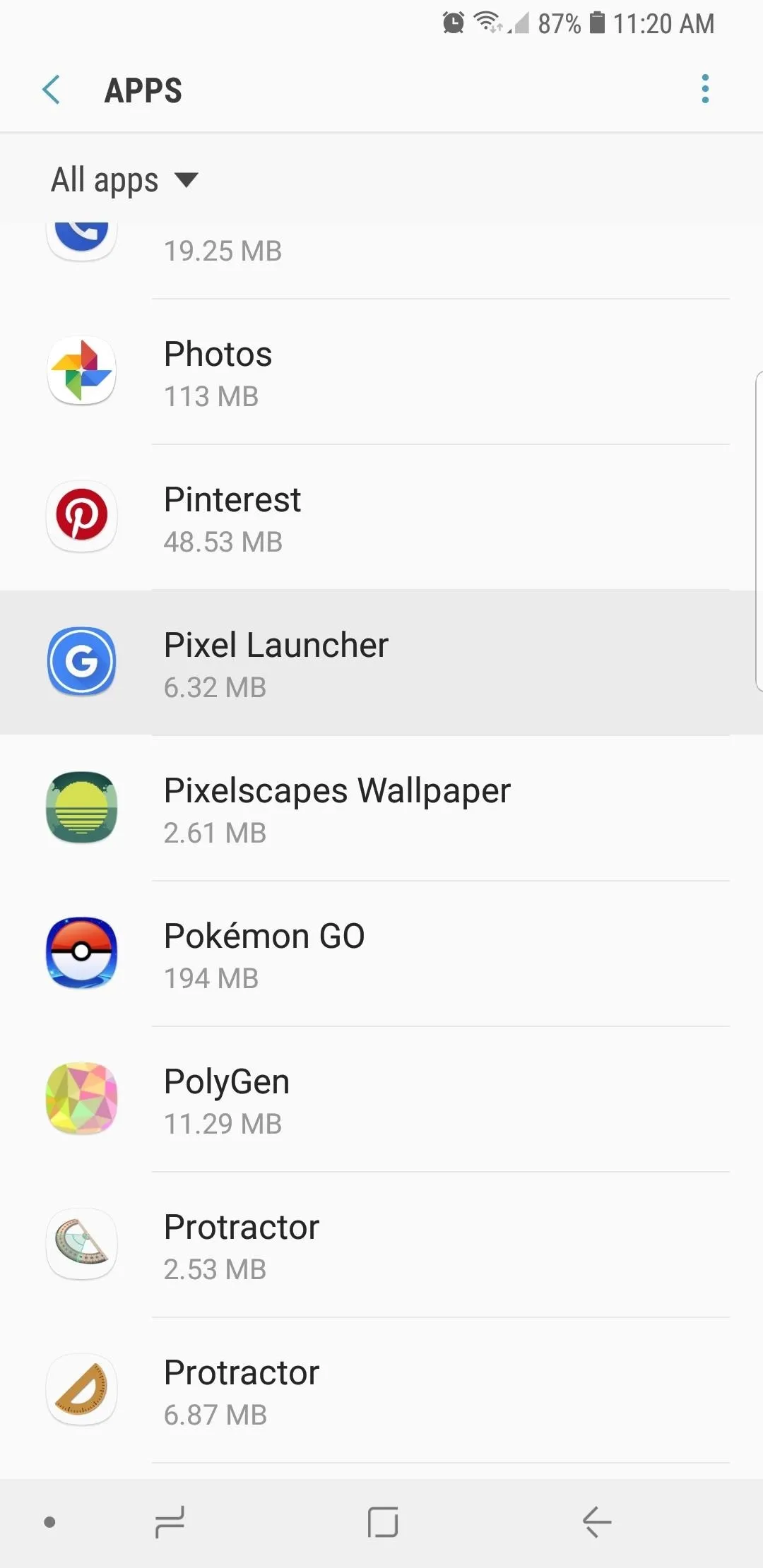
Task: Open Photos app info
Action: pos(381,372)
